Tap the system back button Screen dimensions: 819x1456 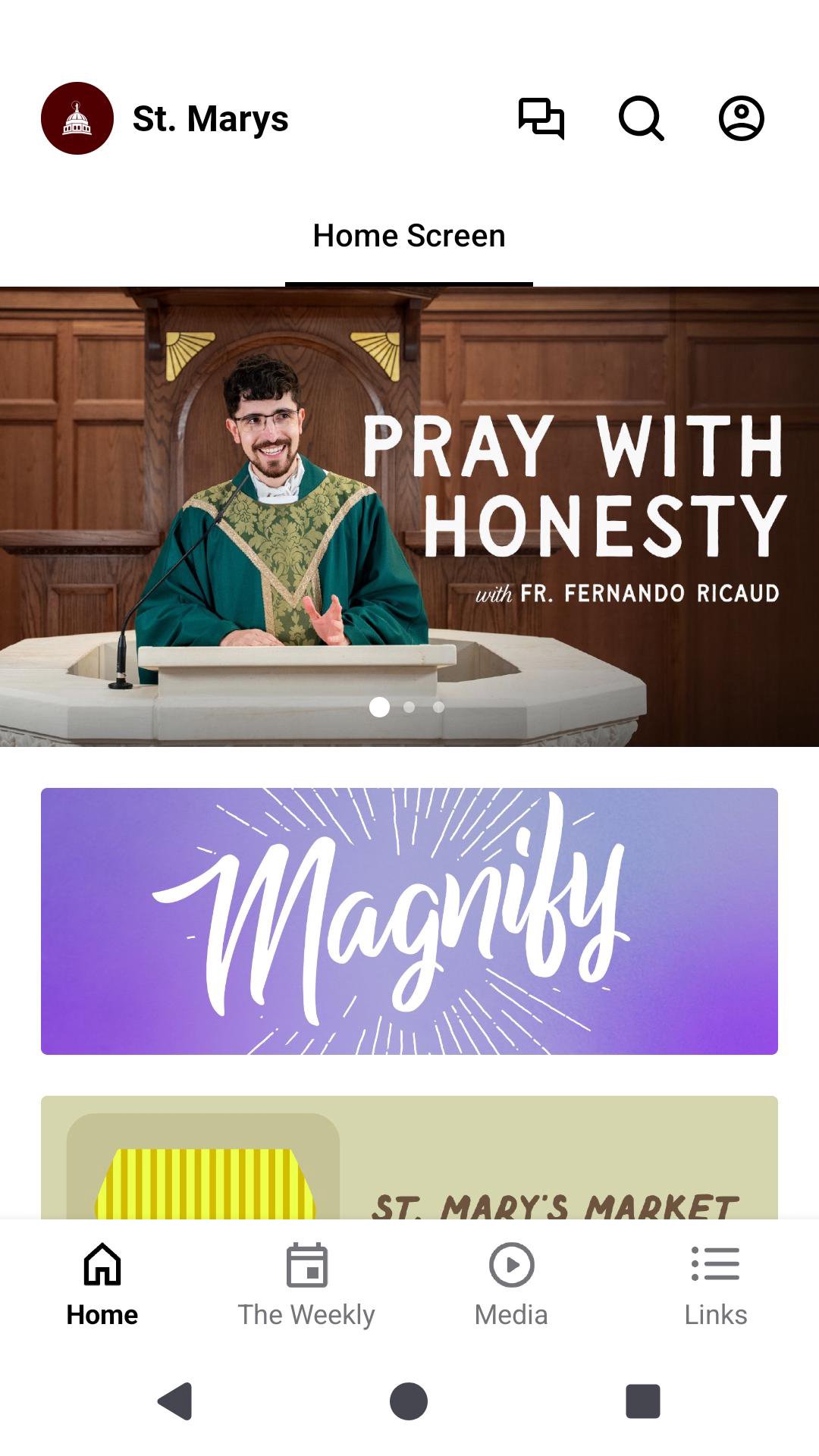tap(176, 1401)
